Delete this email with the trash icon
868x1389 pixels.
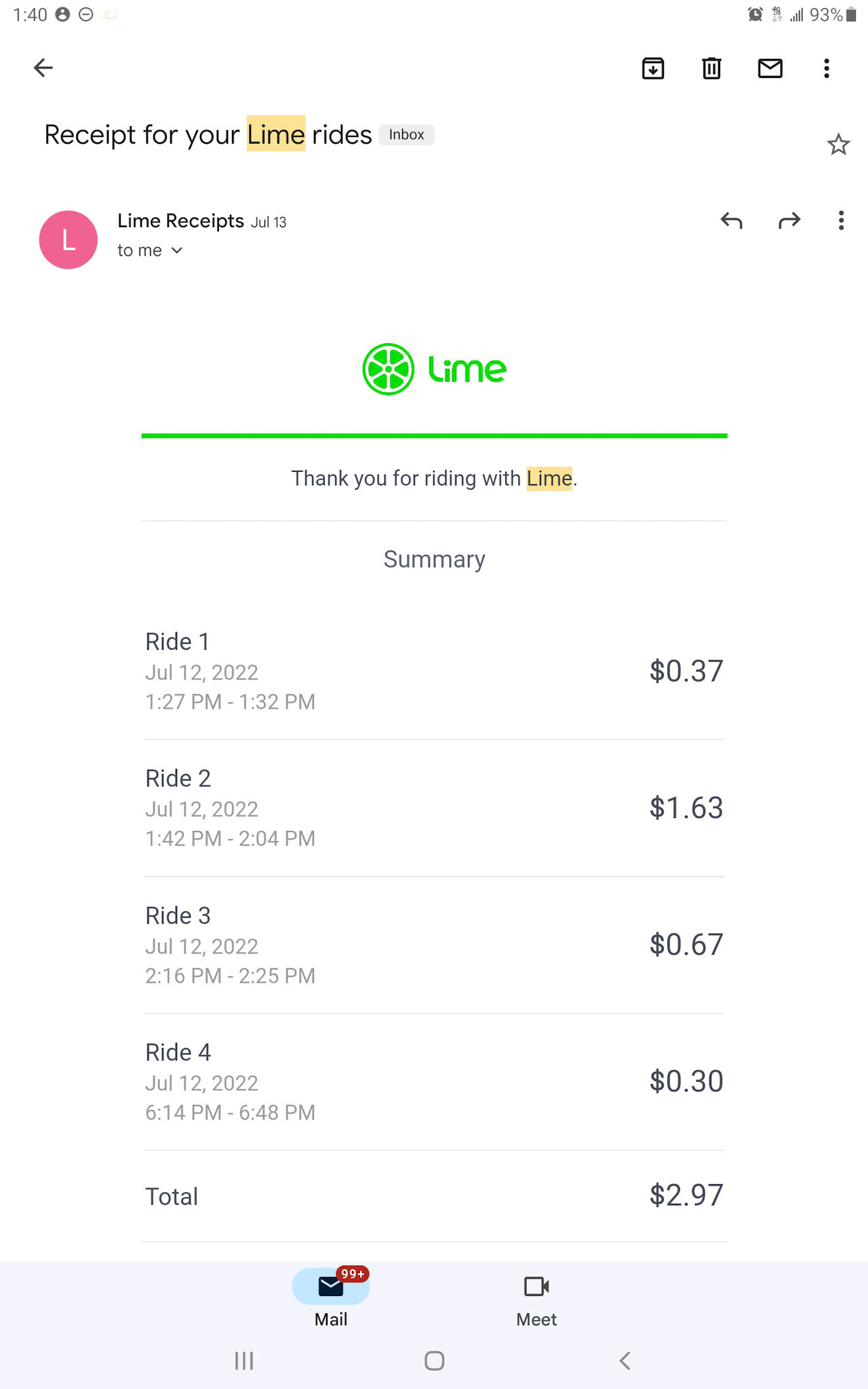point(711,69)
